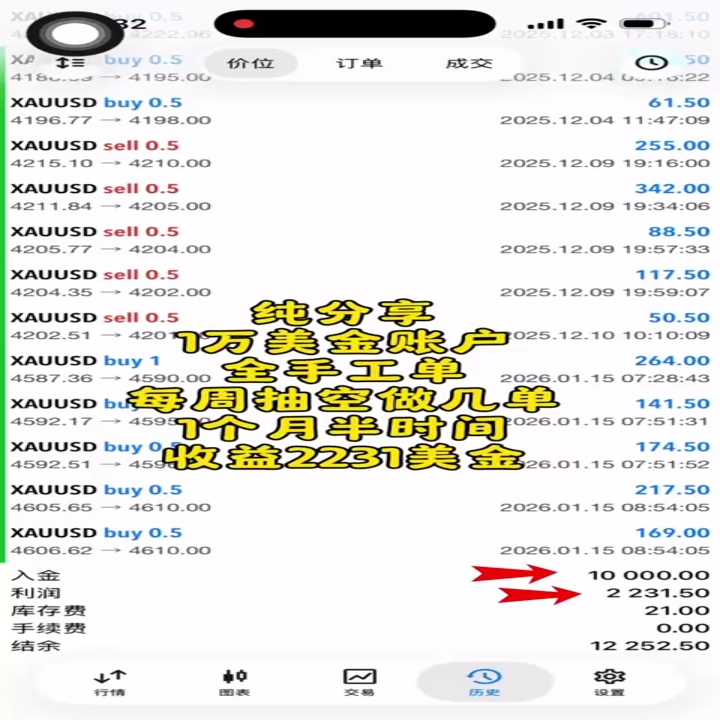The image size is (720, 720).
Task: Go to the 行情 quotes tab
Action: 110,683
